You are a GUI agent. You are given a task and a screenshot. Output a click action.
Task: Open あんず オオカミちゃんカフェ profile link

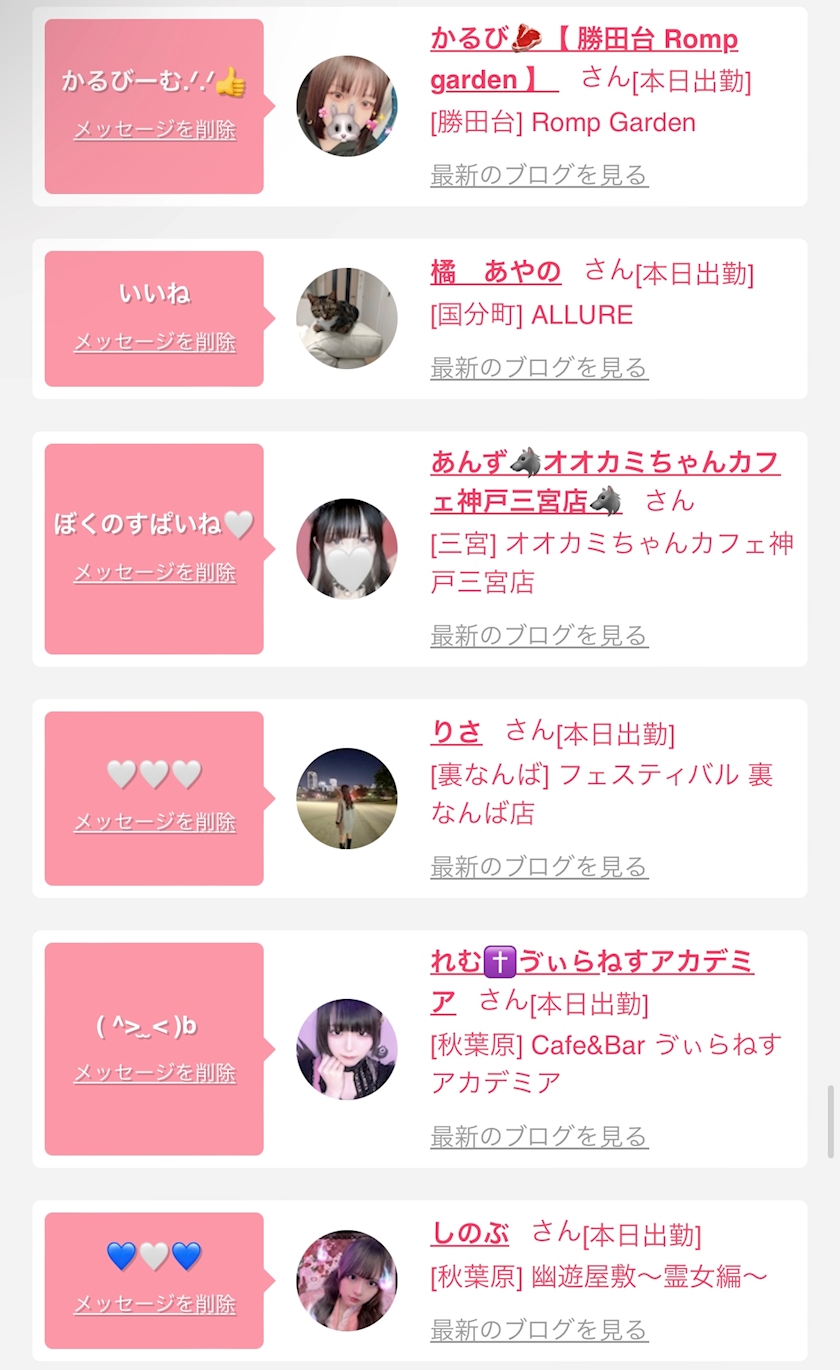[605, 481]
